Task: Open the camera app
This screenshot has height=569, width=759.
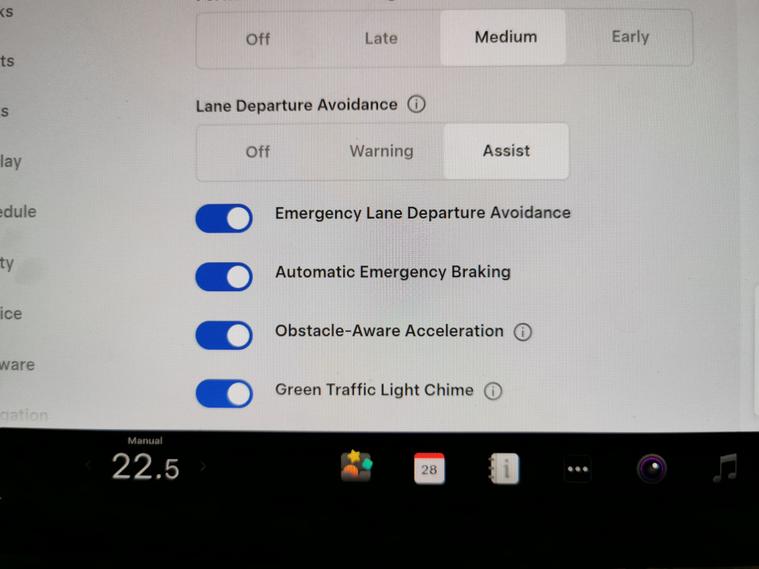Action: 652,468
